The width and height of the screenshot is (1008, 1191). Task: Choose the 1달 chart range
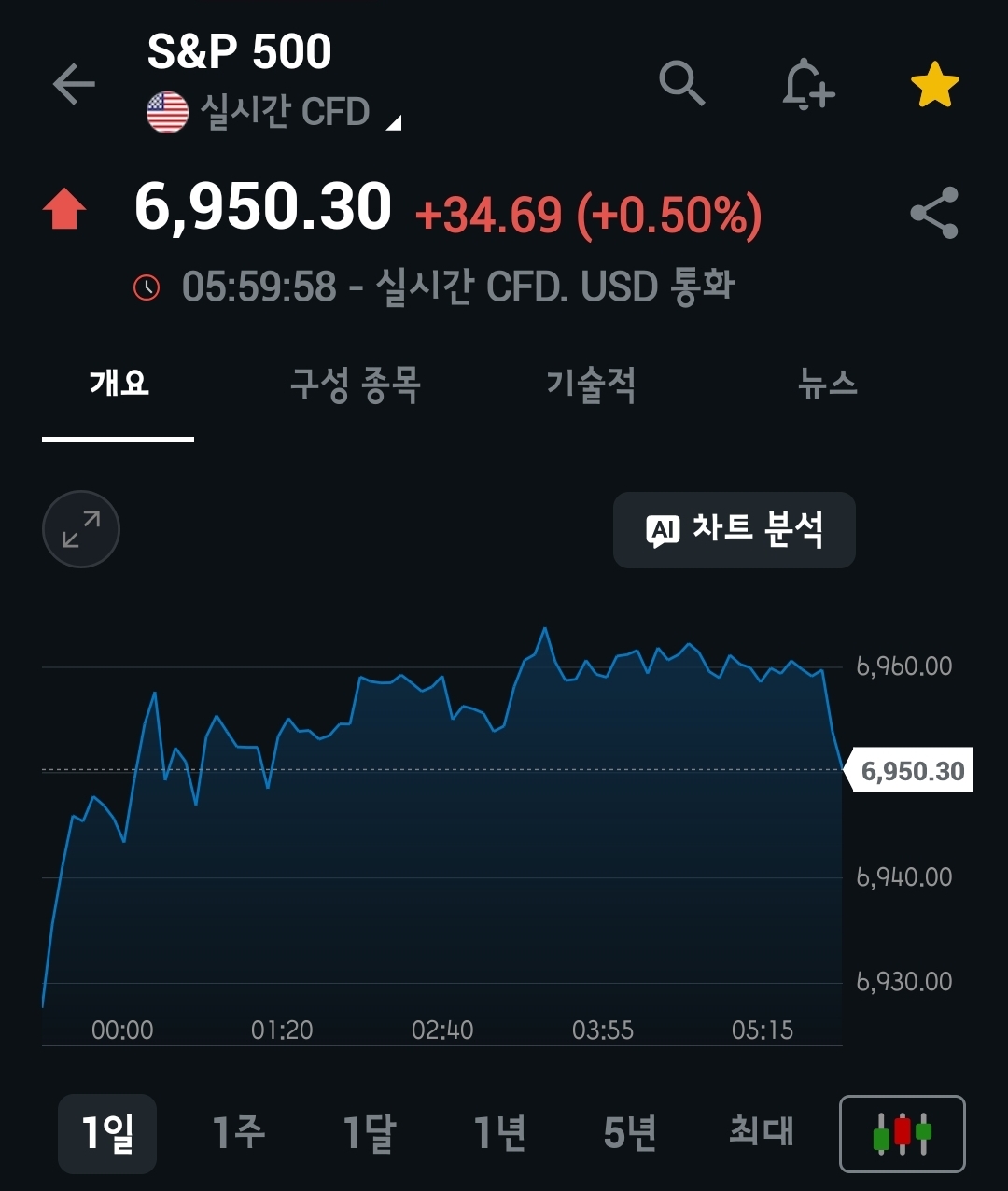pos(369,1133)
